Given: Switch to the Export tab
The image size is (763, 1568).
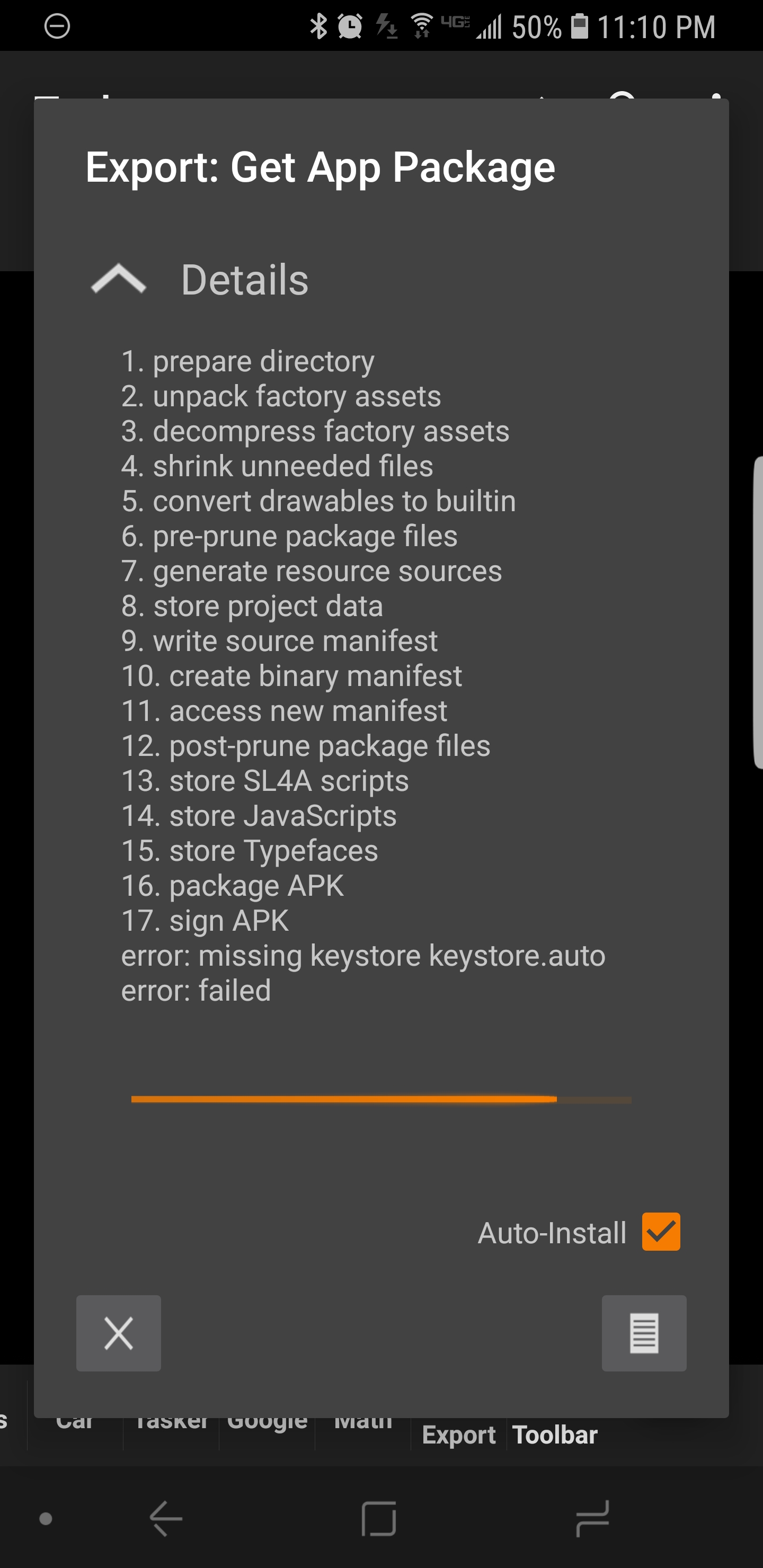Looking at the screenshot, I should pos(458,1435).
